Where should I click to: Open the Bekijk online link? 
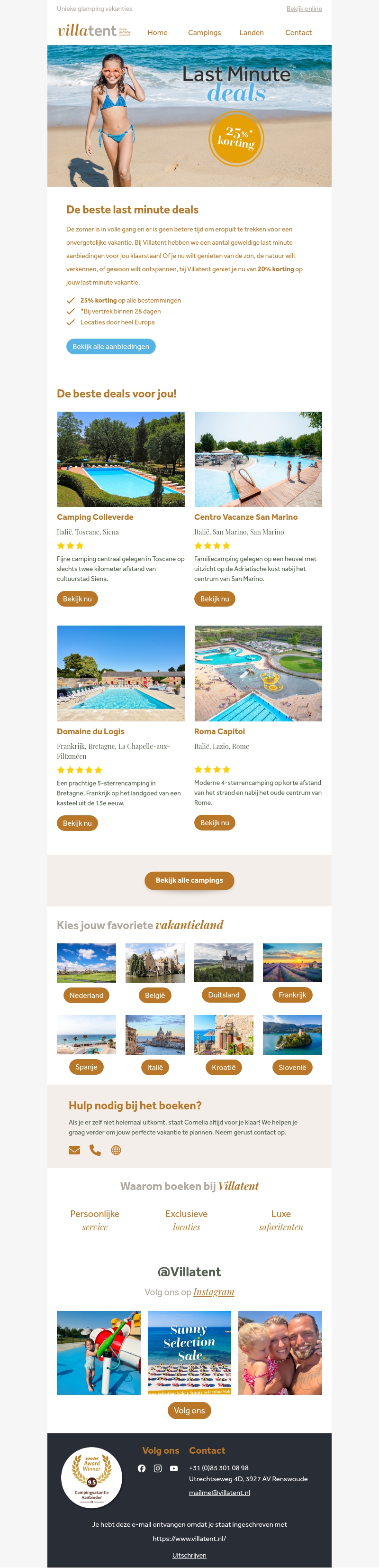tap(304, 9)
